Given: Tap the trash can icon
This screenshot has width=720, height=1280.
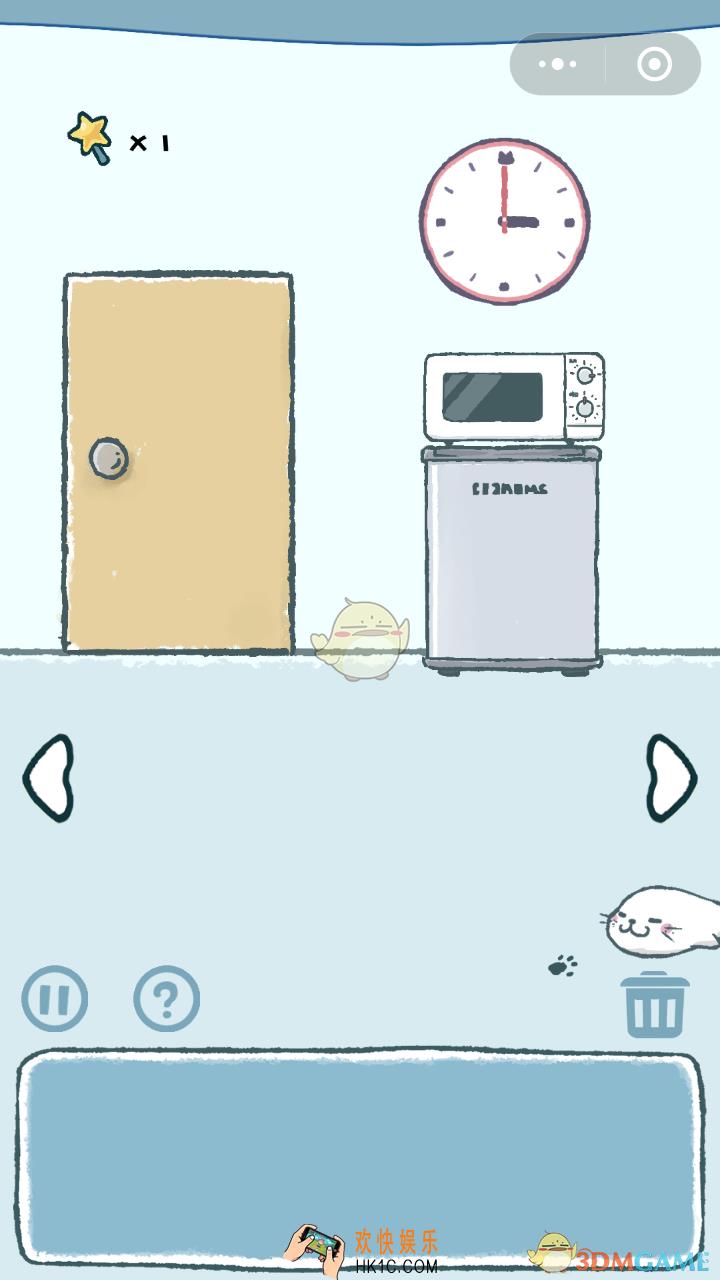Looking at the screenshot, I should click(655, 1005).
